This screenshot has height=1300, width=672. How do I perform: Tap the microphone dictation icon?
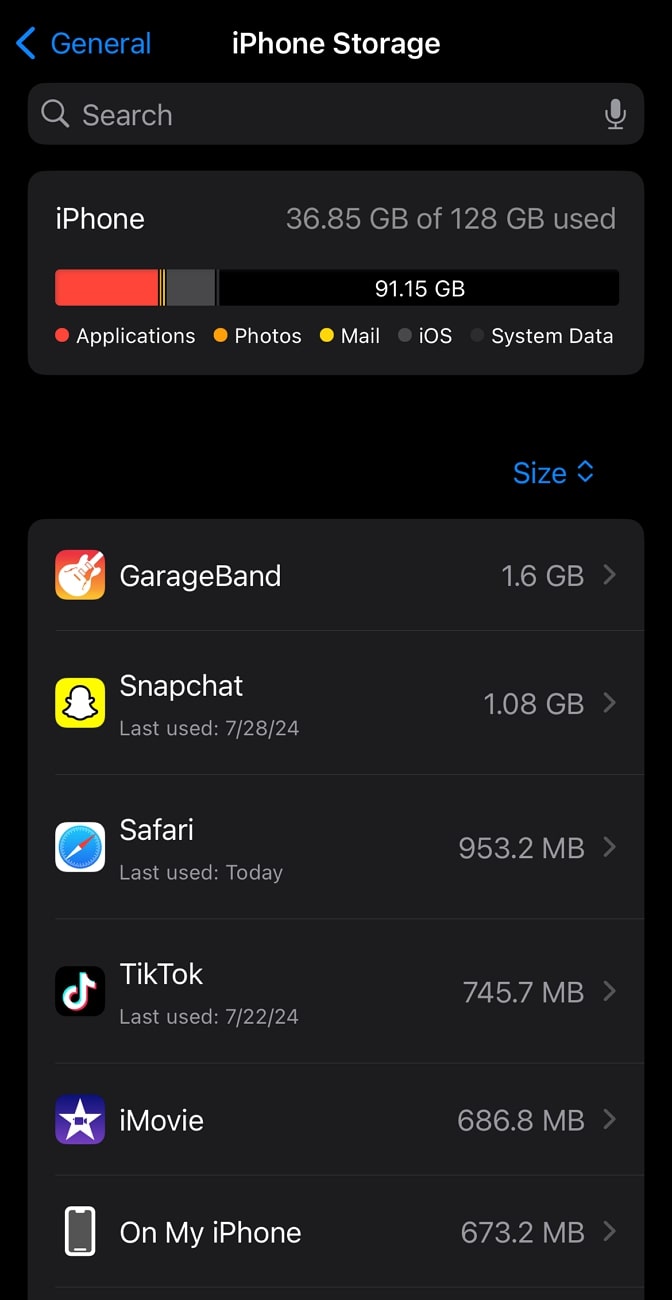(x=616, y=115)
